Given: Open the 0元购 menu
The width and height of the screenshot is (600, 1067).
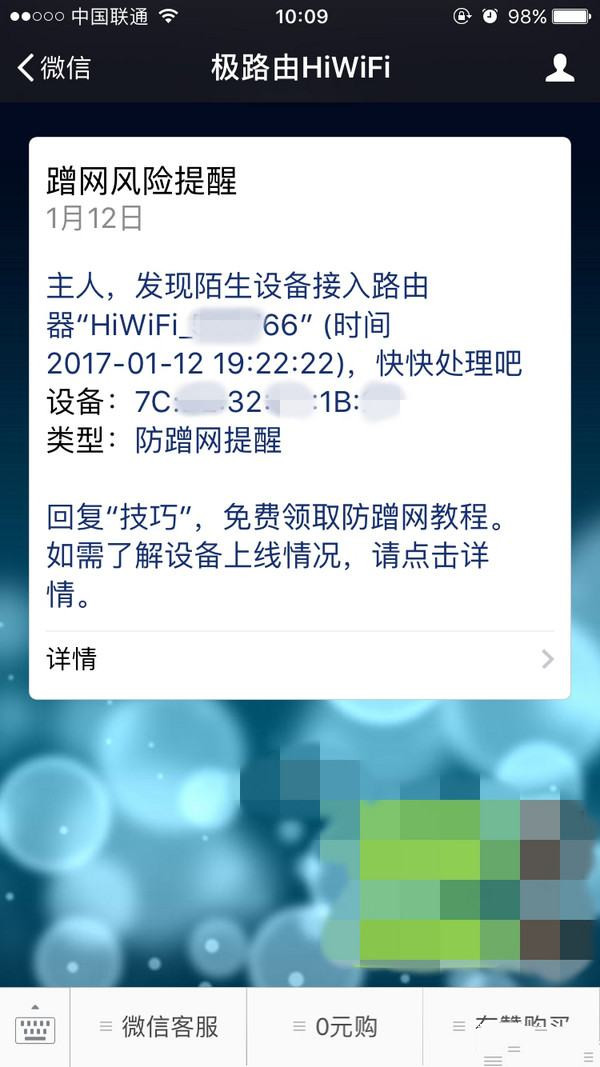Looking at the screenshot, I should (x=334, y=1027).
